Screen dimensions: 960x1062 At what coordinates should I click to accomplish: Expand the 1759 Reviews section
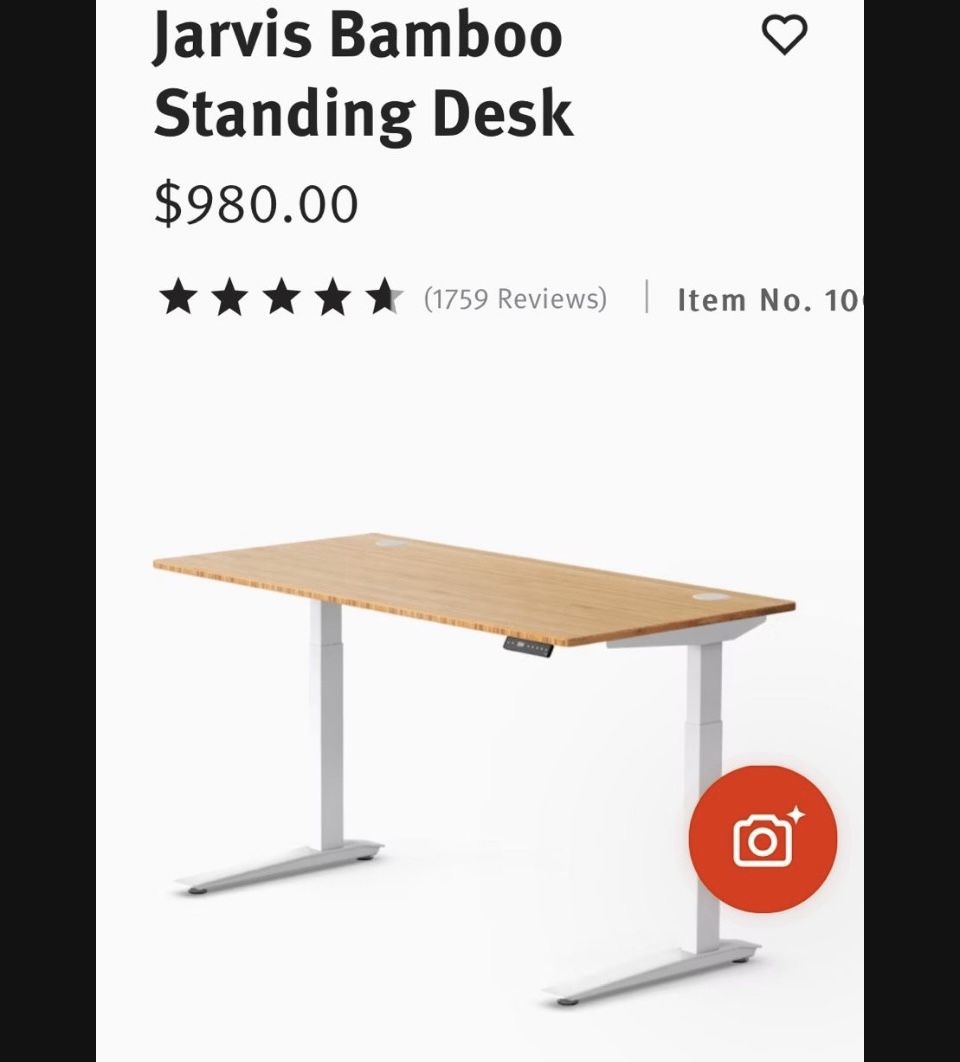pyautogui.click(x=516, y=298)
